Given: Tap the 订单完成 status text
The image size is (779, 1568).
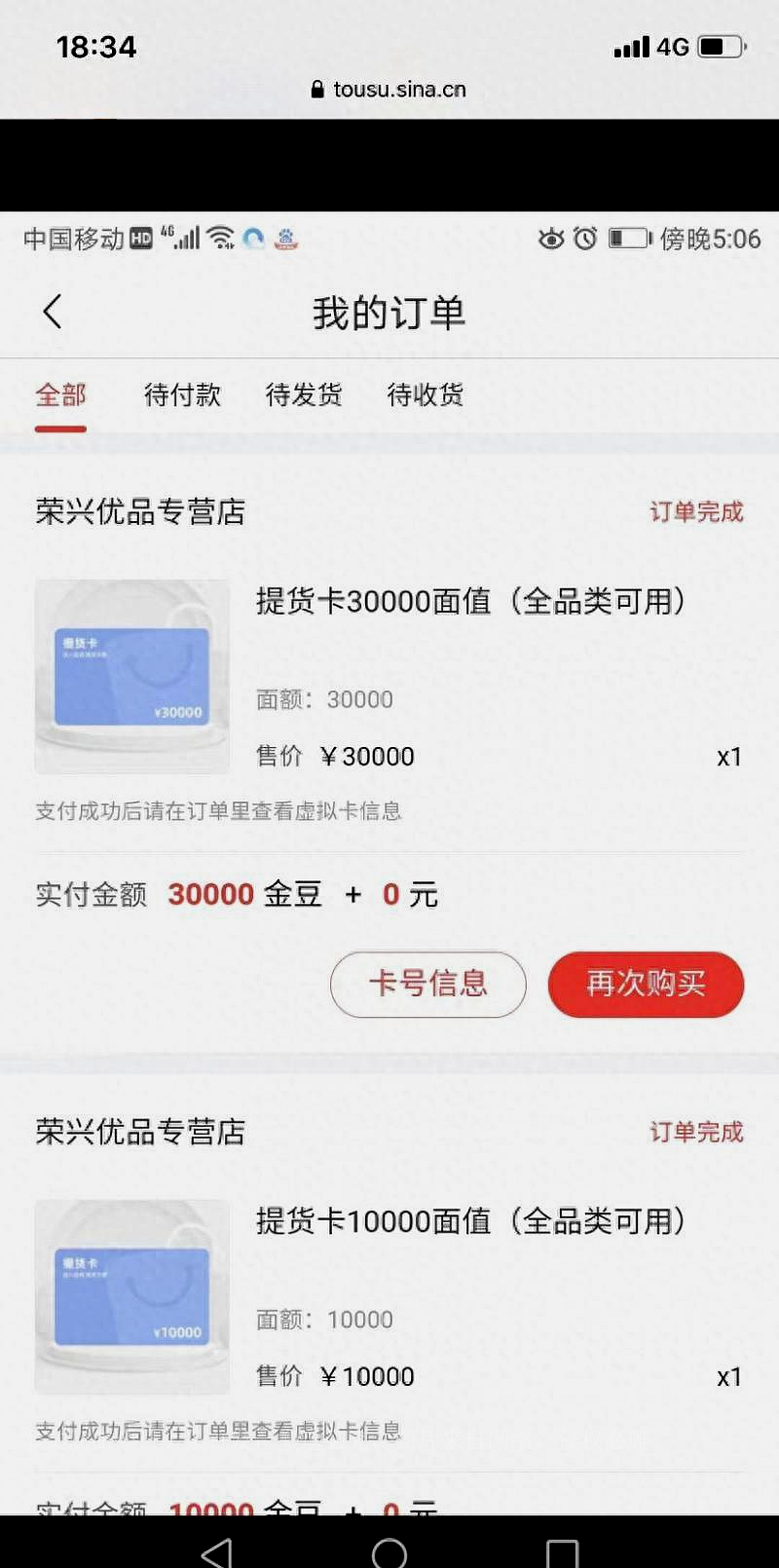Looking at the screenshot, I should point(697,510).
